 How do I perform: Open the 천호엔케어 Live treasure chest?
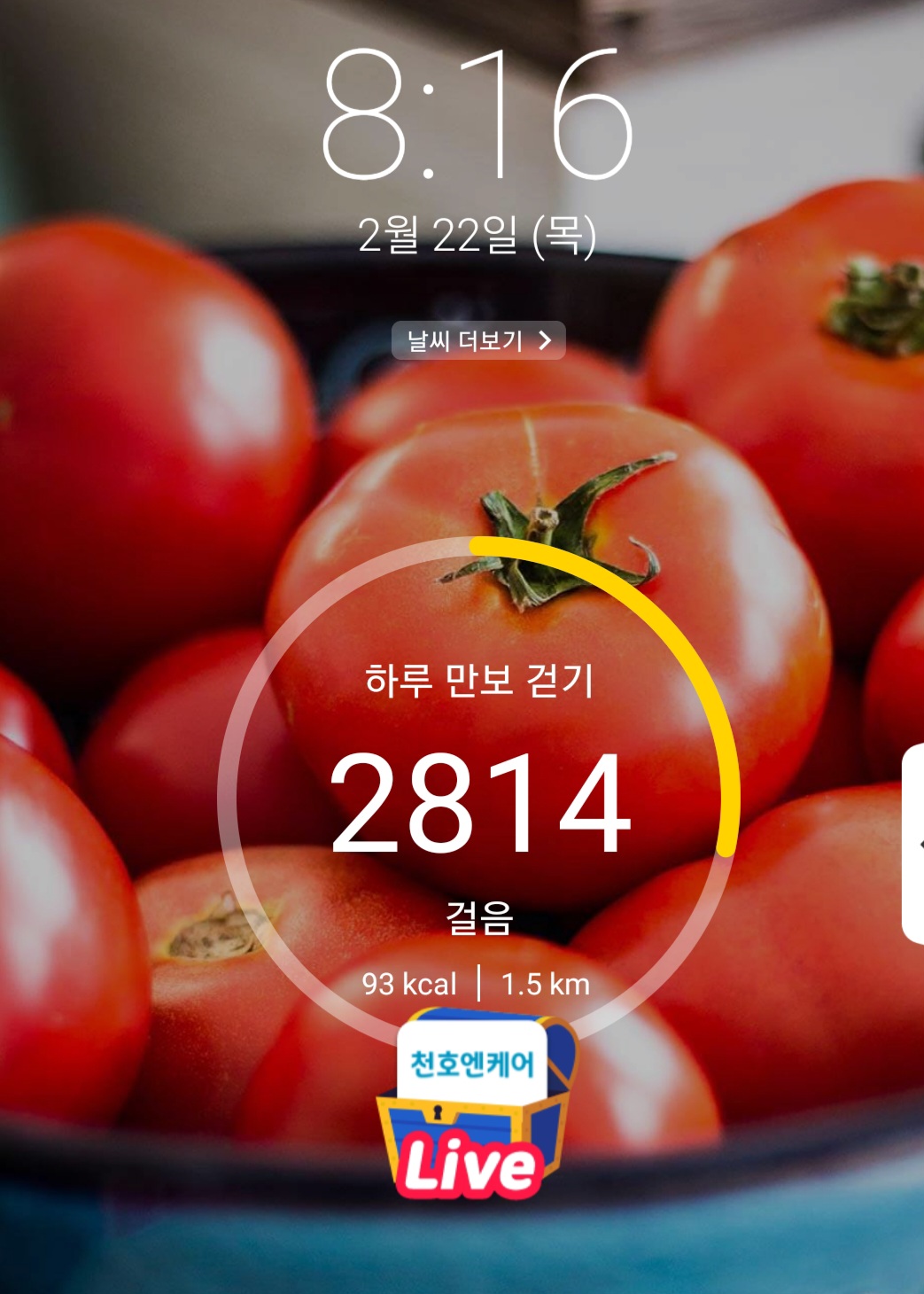[x=477, y=1104]
